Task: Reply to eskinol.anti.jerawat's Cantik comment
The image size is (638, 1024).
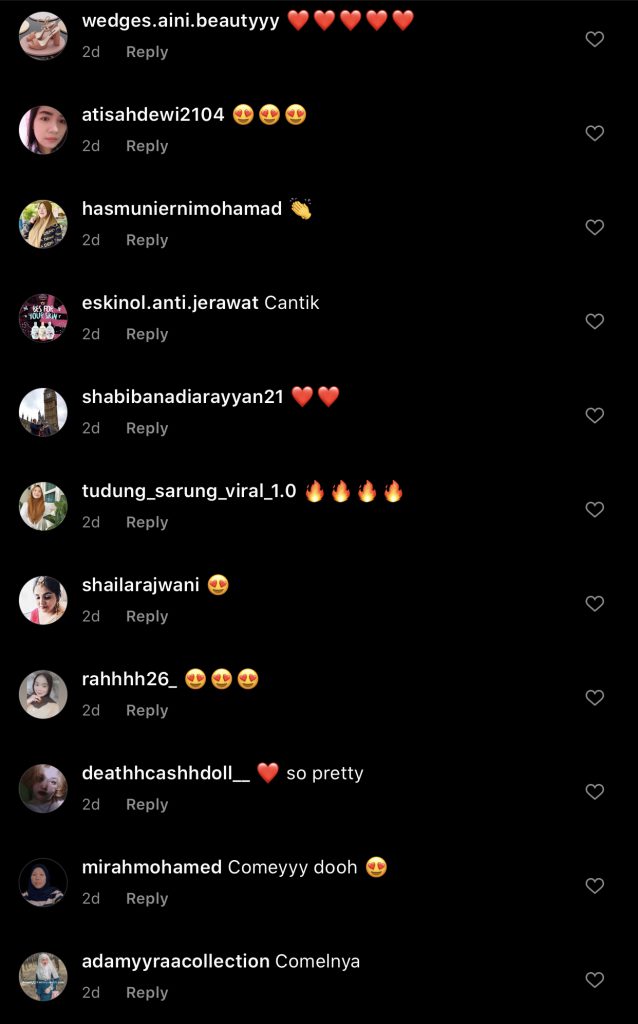Action: (147, 334)
